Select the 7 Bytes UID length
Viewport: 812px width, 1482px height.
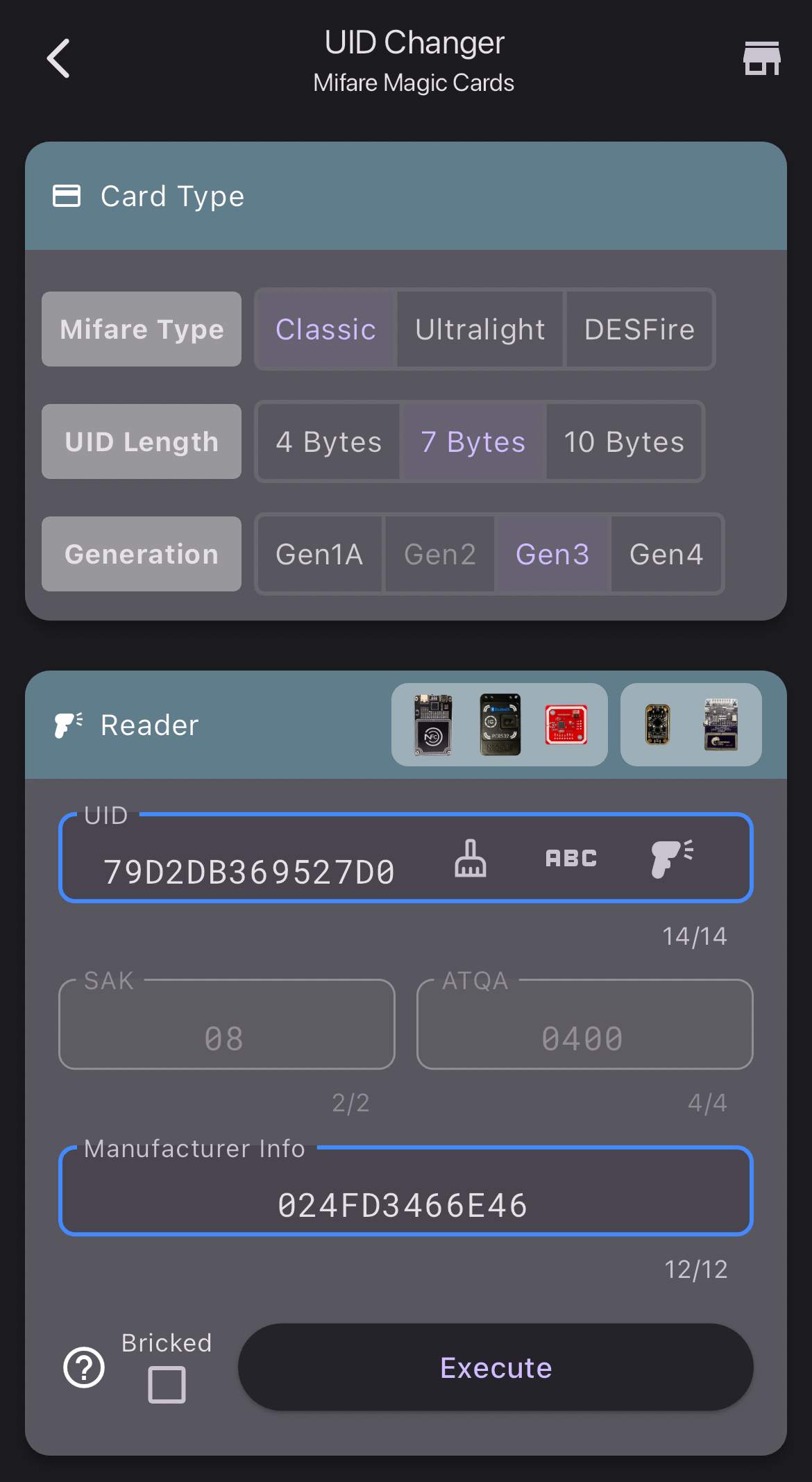click(473, 441)
